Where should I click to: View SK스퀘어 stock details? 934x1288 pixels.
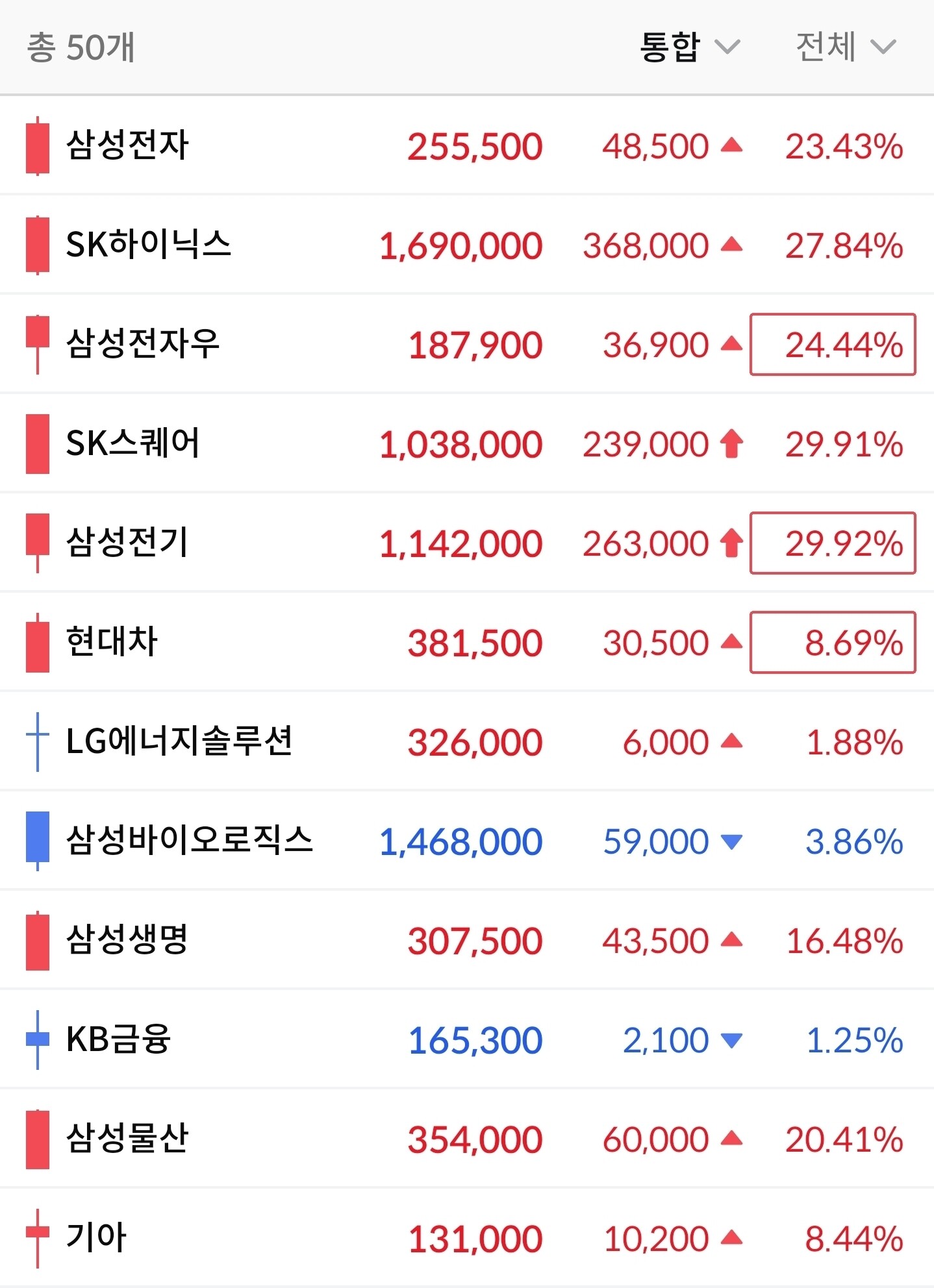(467, 443)
